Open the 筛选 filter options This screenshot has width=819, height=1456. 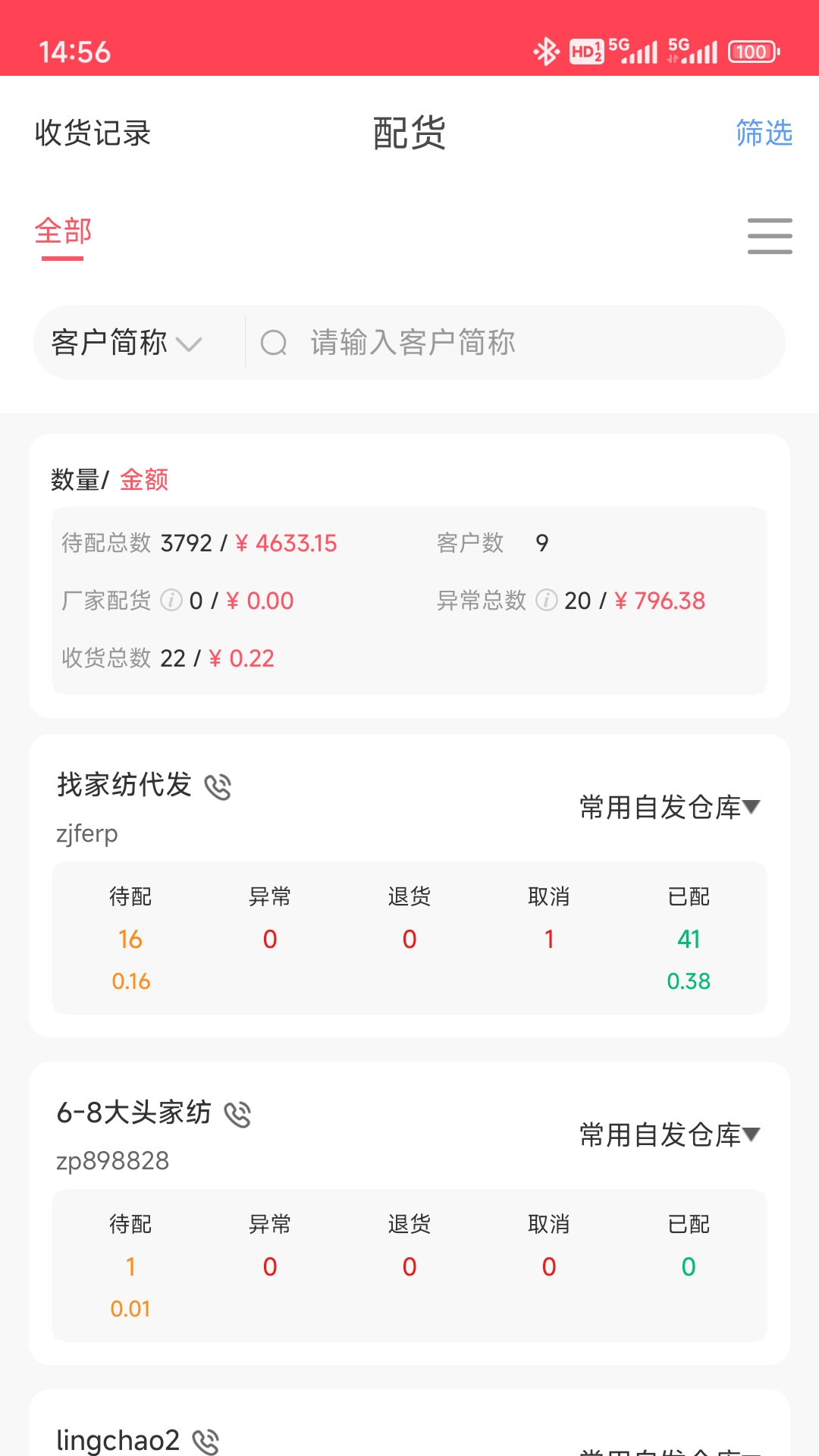pyautogui.click(x=764, y=133)
